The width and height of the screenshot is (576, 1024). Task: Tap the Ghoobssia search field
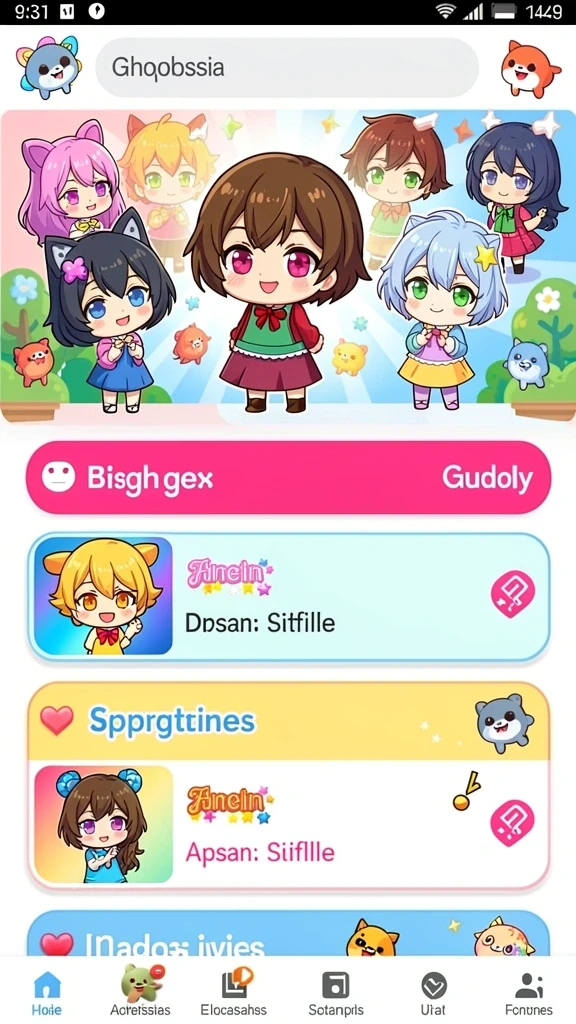click(x=287, y=67)
